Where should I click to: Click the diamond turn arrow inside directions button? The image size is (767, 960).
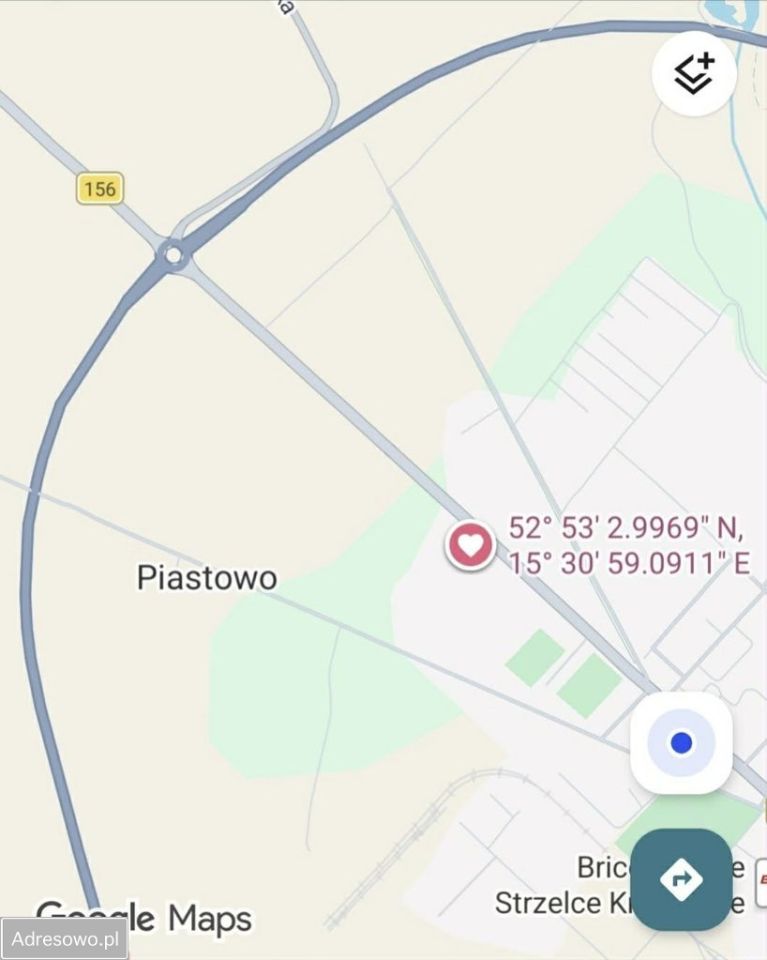(681, 878)
